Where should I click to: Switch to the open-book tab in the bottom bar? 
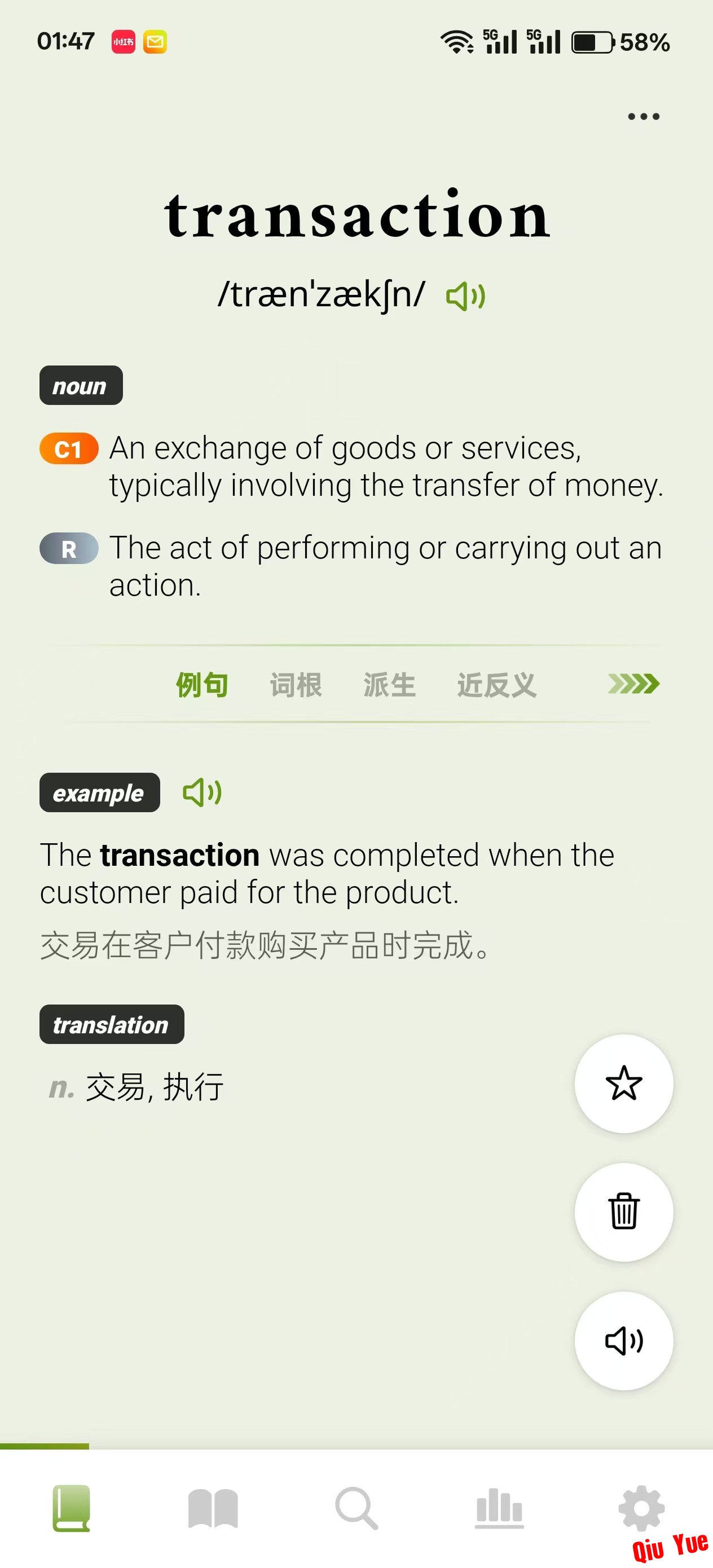[x=213, y=1508]
